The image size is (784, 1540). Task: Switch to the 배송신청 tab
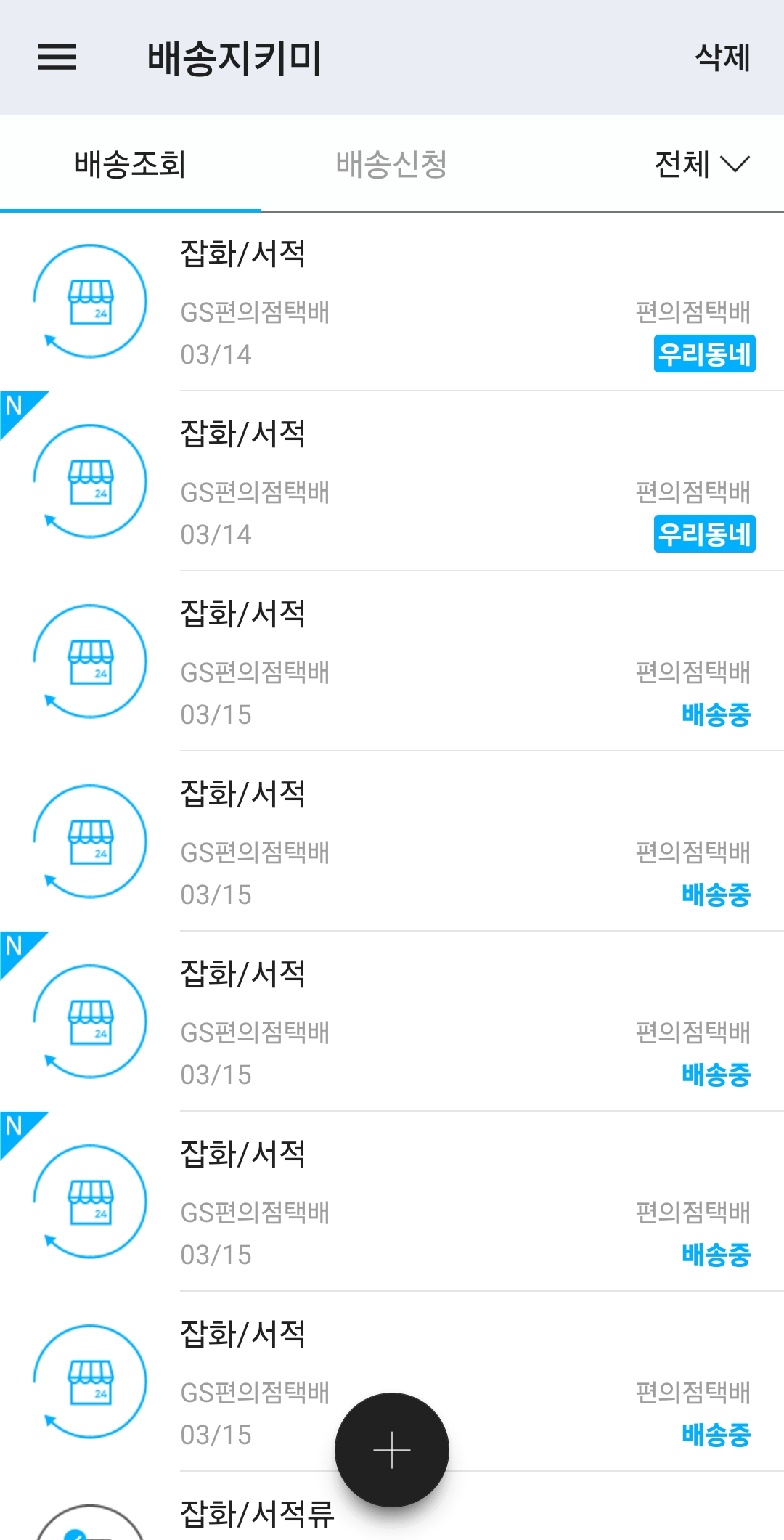pos(391,164)
